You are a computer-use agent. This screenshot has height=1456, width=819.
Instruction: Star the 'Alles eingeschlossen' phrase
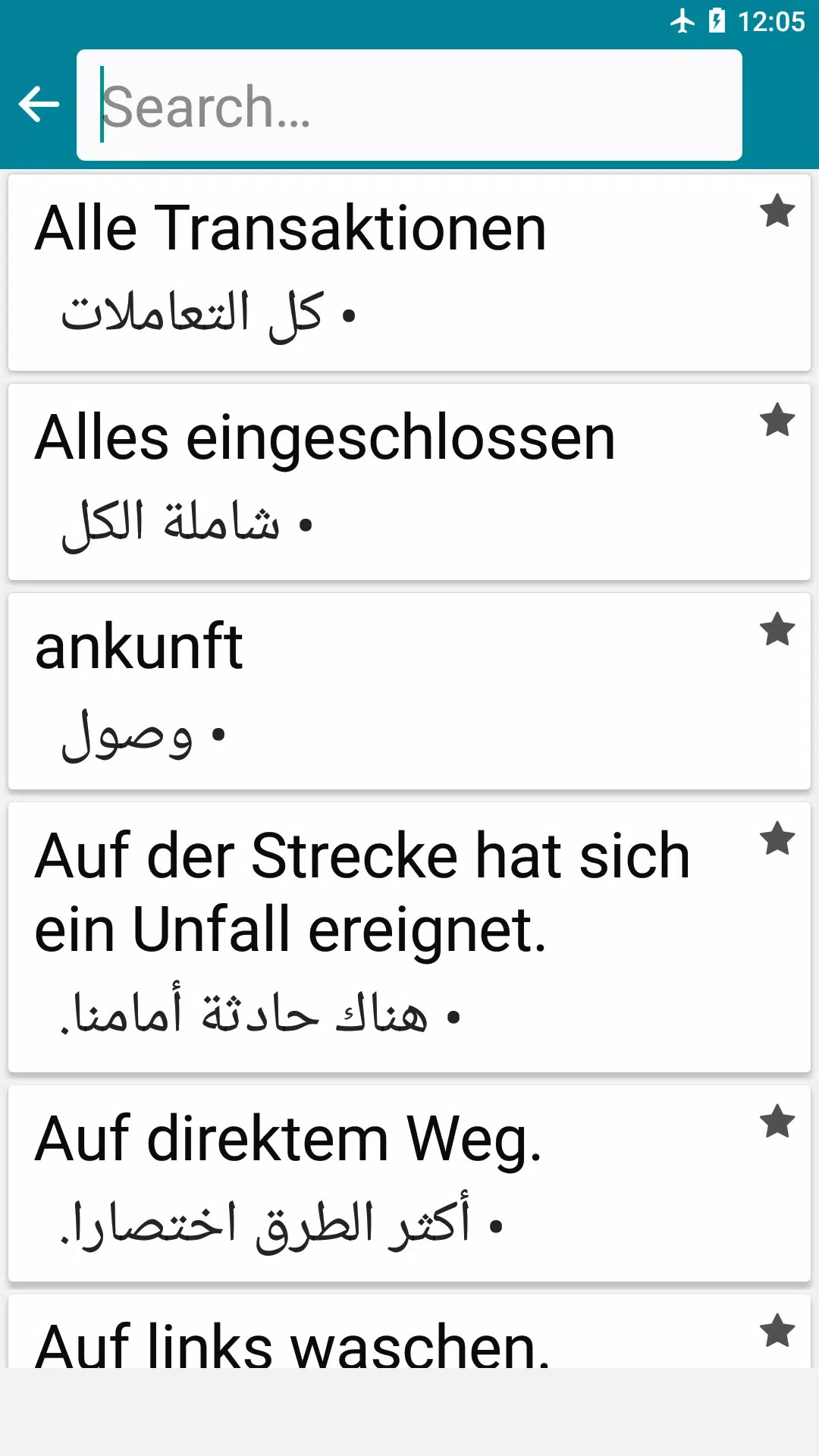[x=777, y=420]
